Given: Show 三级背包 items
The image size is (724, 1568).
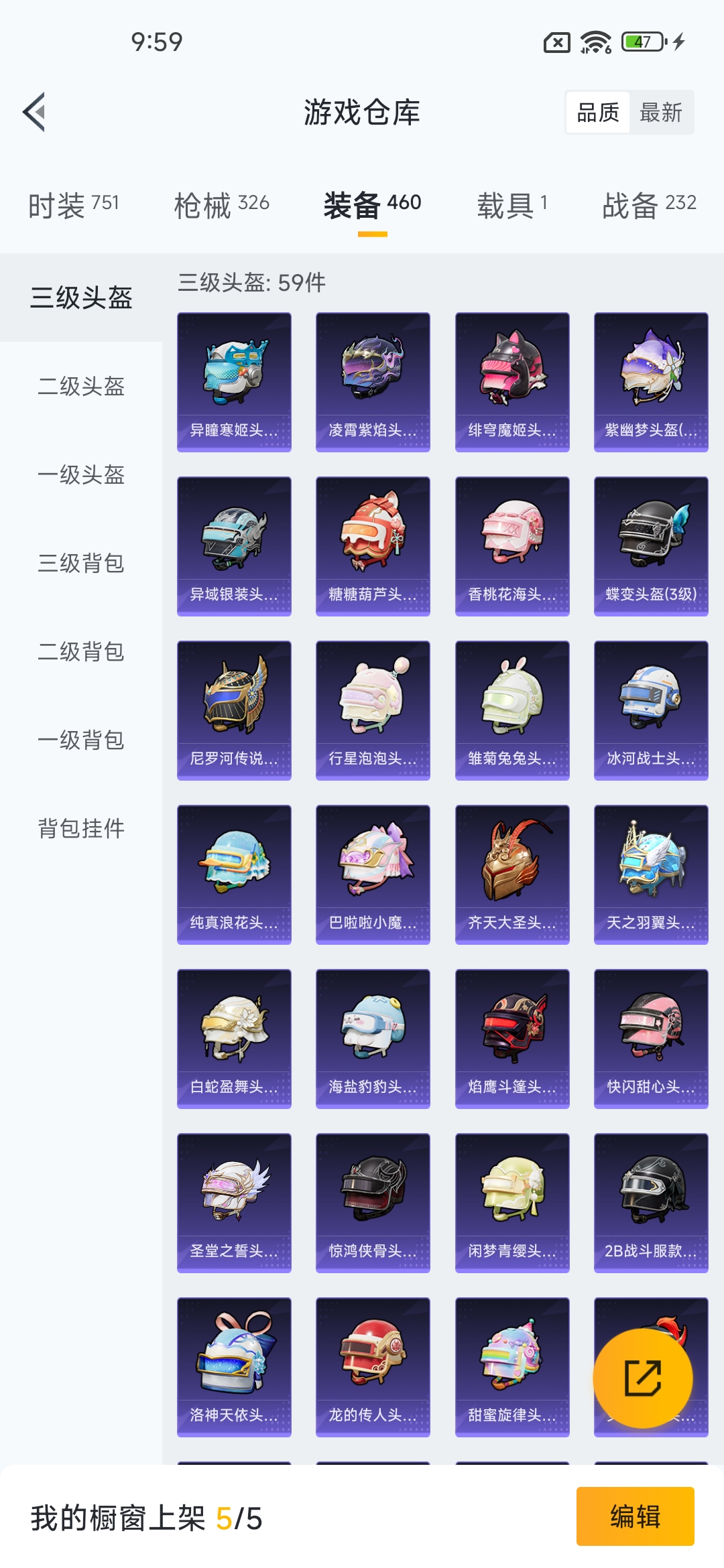Looking at the screenshot, I should click(x=81, y=564).
